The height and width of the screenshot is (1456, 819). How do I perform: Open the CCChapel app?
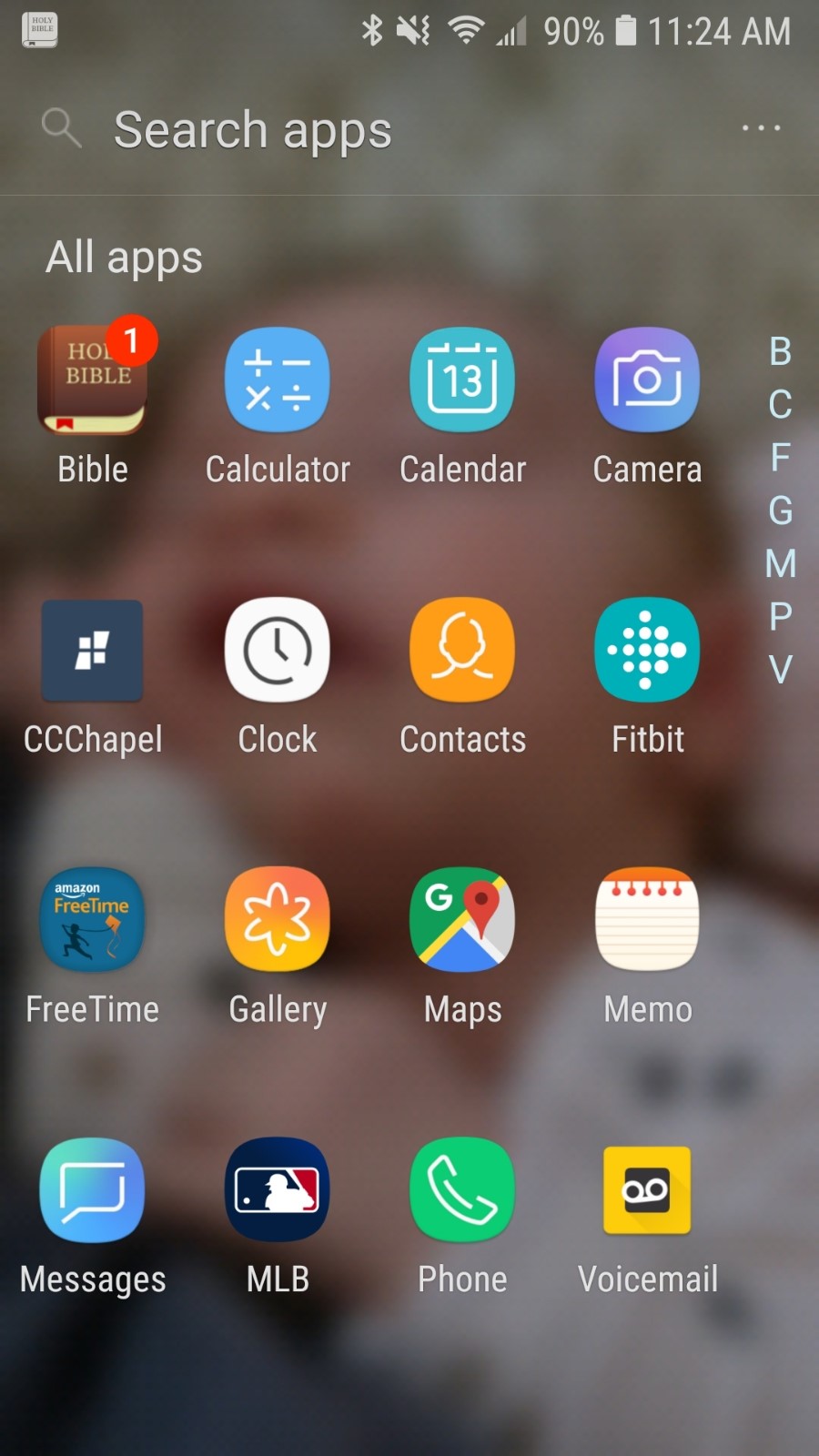(x=92, y=651)
